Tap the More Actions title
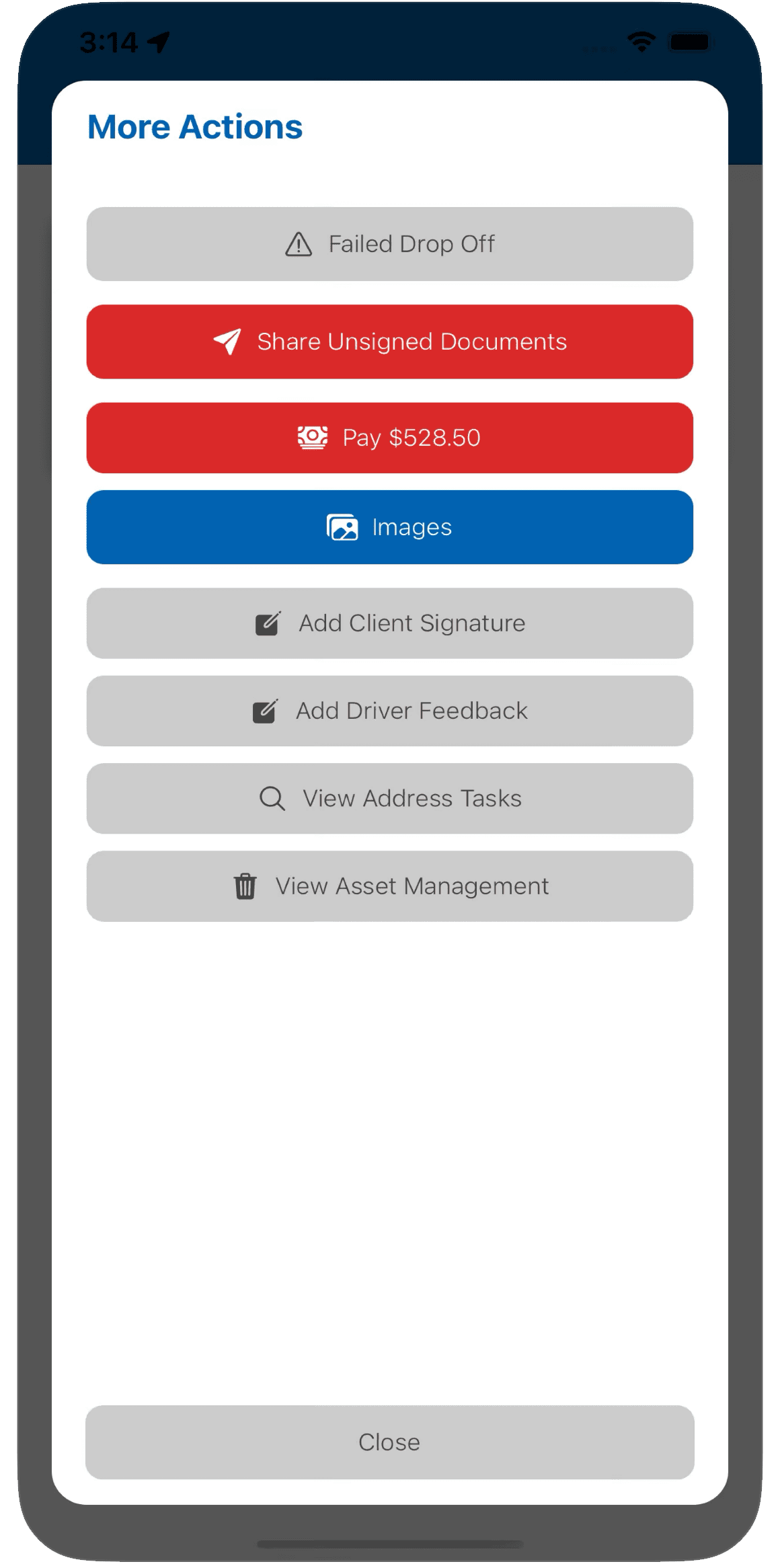 pyautogui.click(x=196, y=127)
